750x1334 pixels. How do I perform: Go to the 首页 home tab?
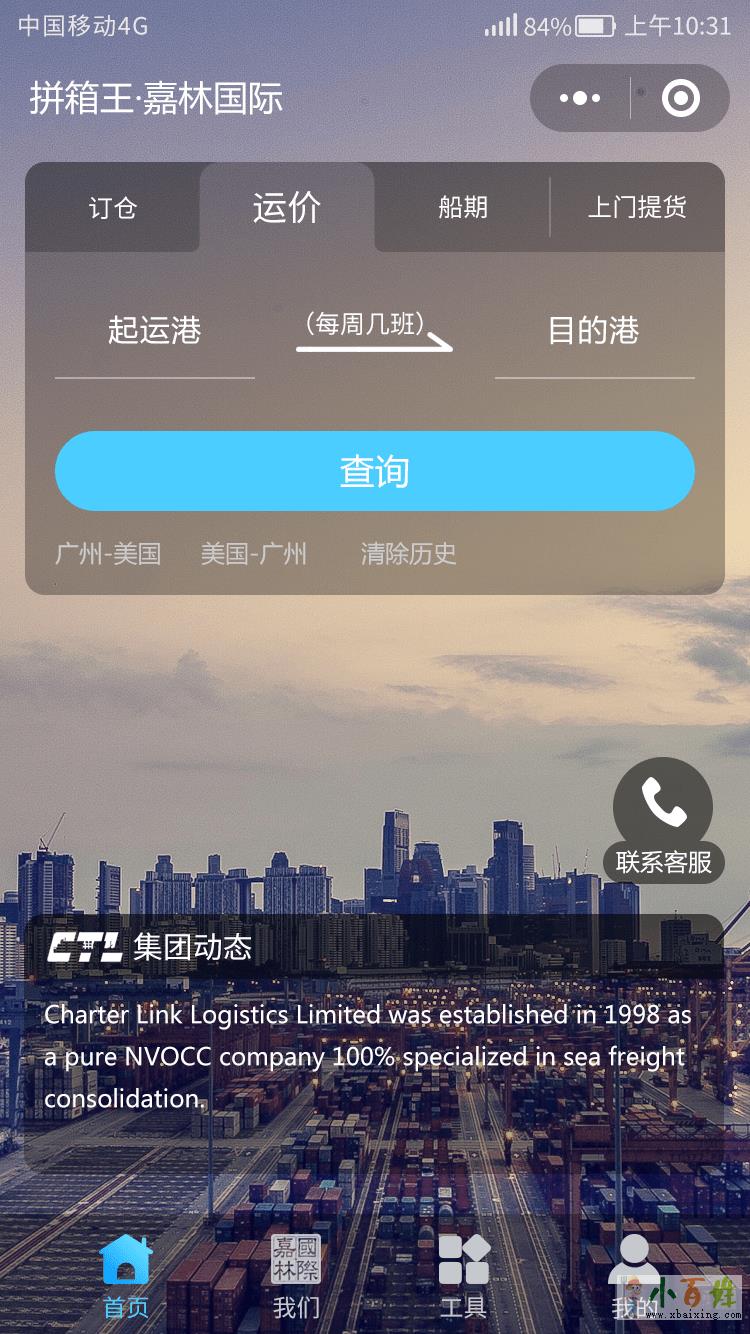[x=126, y=1277]
